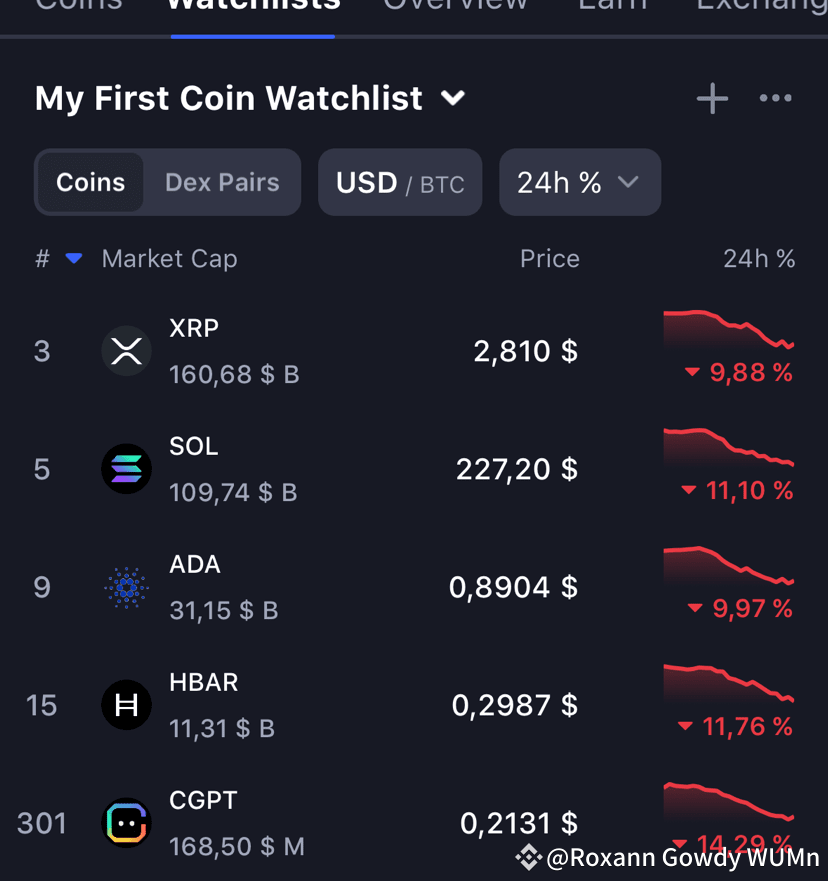This screenshot has height=881, width=828.
Task: Toggle to the Dex Pairs view
Action: (222, 182)
